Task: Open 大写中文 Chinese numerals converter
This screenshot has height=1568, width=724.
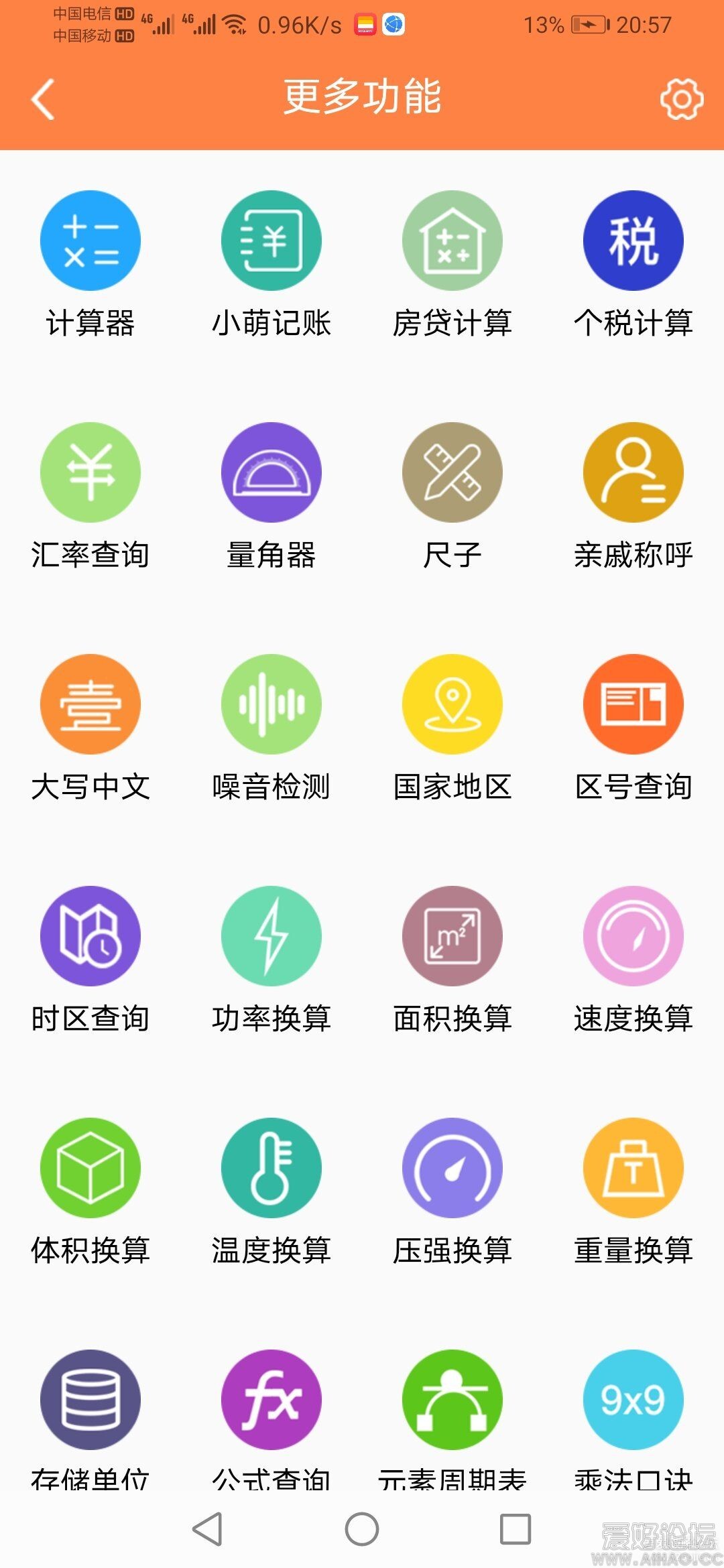Action: (x=90, y=704)
